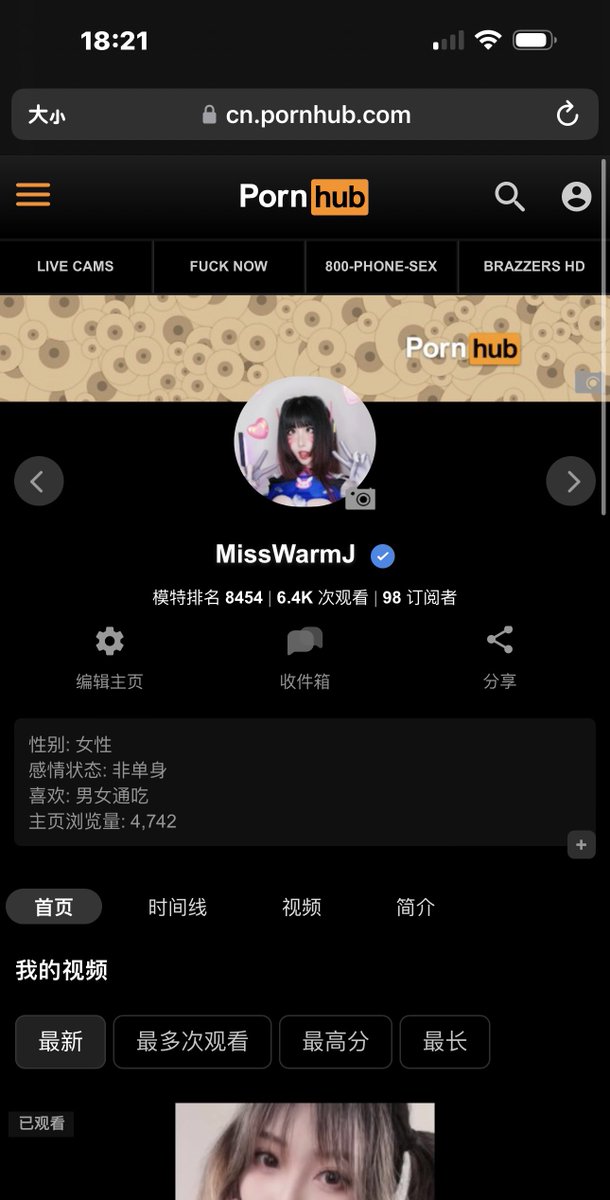Switch to the 简介 tab
610x1200 pixels.
pyautogui.click(x=415, y=907)
